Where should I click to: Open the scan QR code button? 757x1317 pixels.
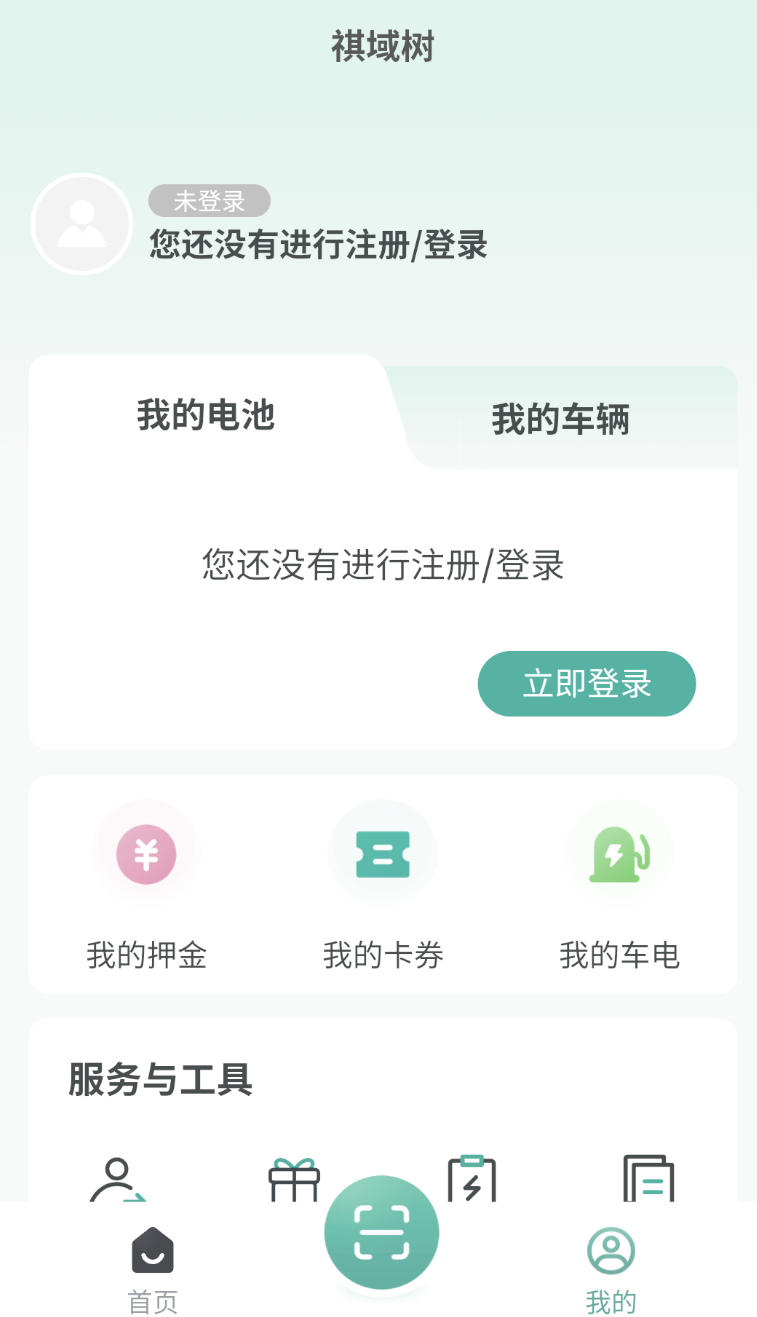coord(381,1231)
